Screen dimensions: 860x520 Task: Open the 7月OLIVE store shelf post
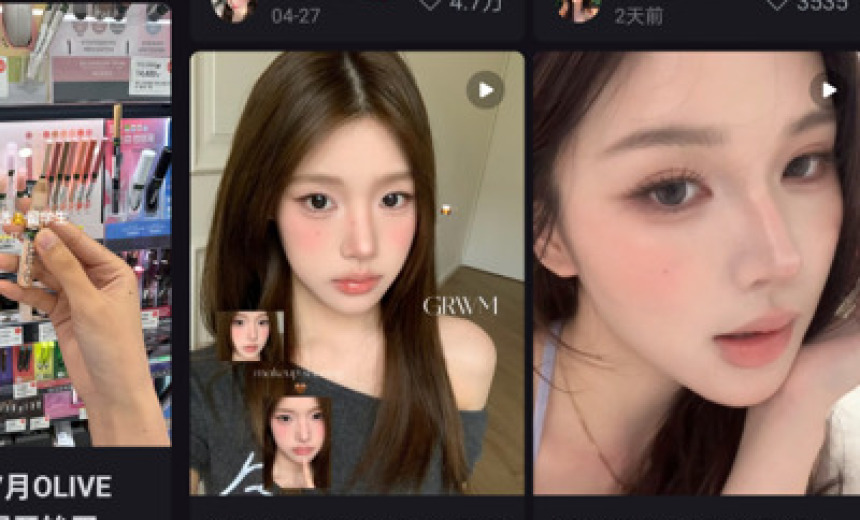tap(84, 250)
